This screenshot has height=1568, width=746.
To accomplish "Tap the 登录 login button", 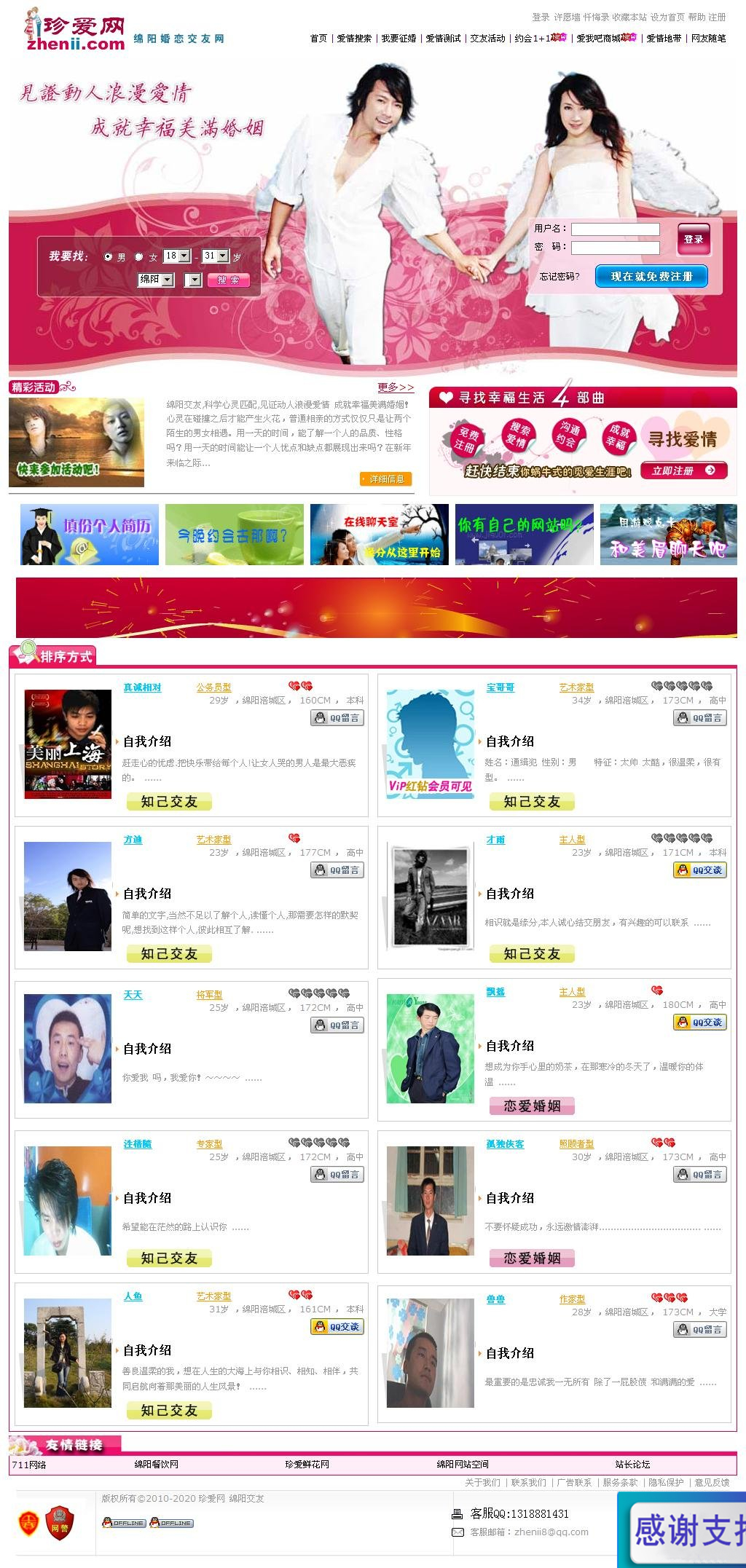I will (693, 239).
